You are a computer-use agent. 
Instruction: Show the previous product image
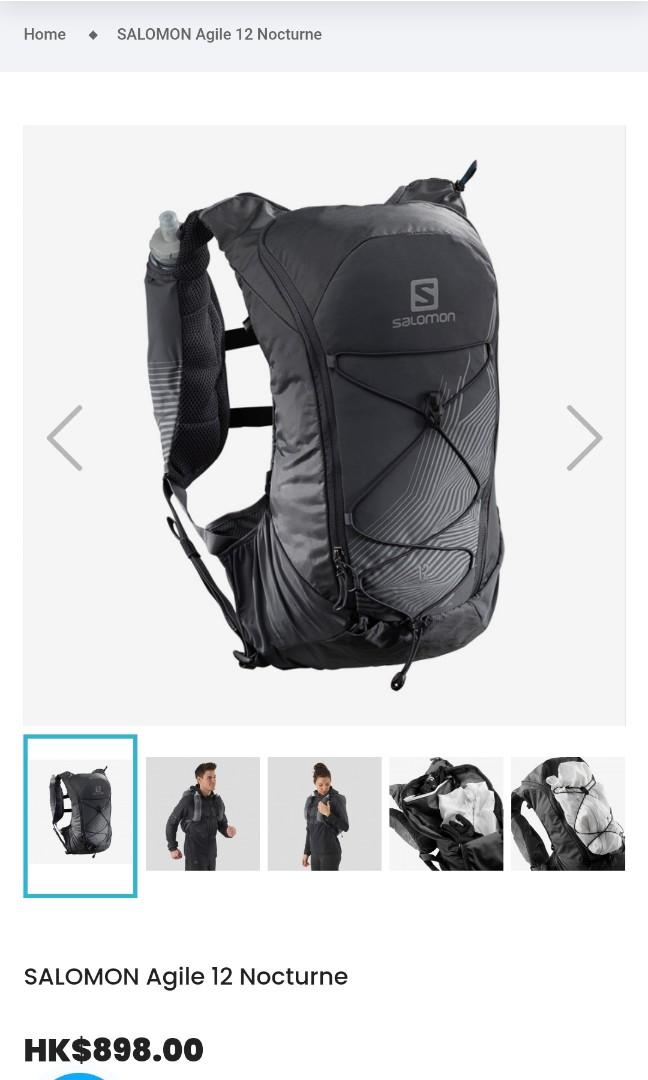pos(65,438)
